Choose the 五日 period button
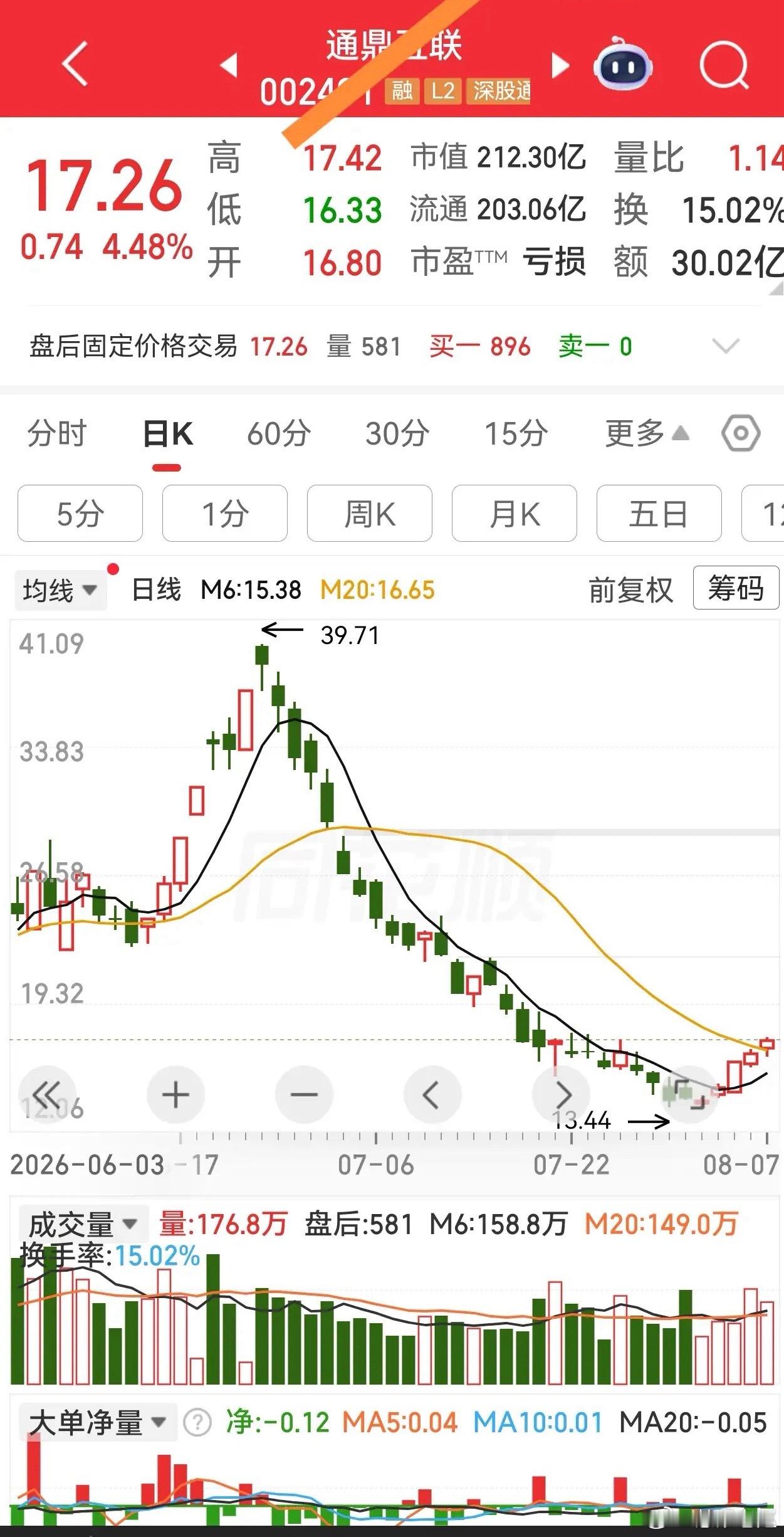Viewport: 784px width, 1537px height. 659,514
